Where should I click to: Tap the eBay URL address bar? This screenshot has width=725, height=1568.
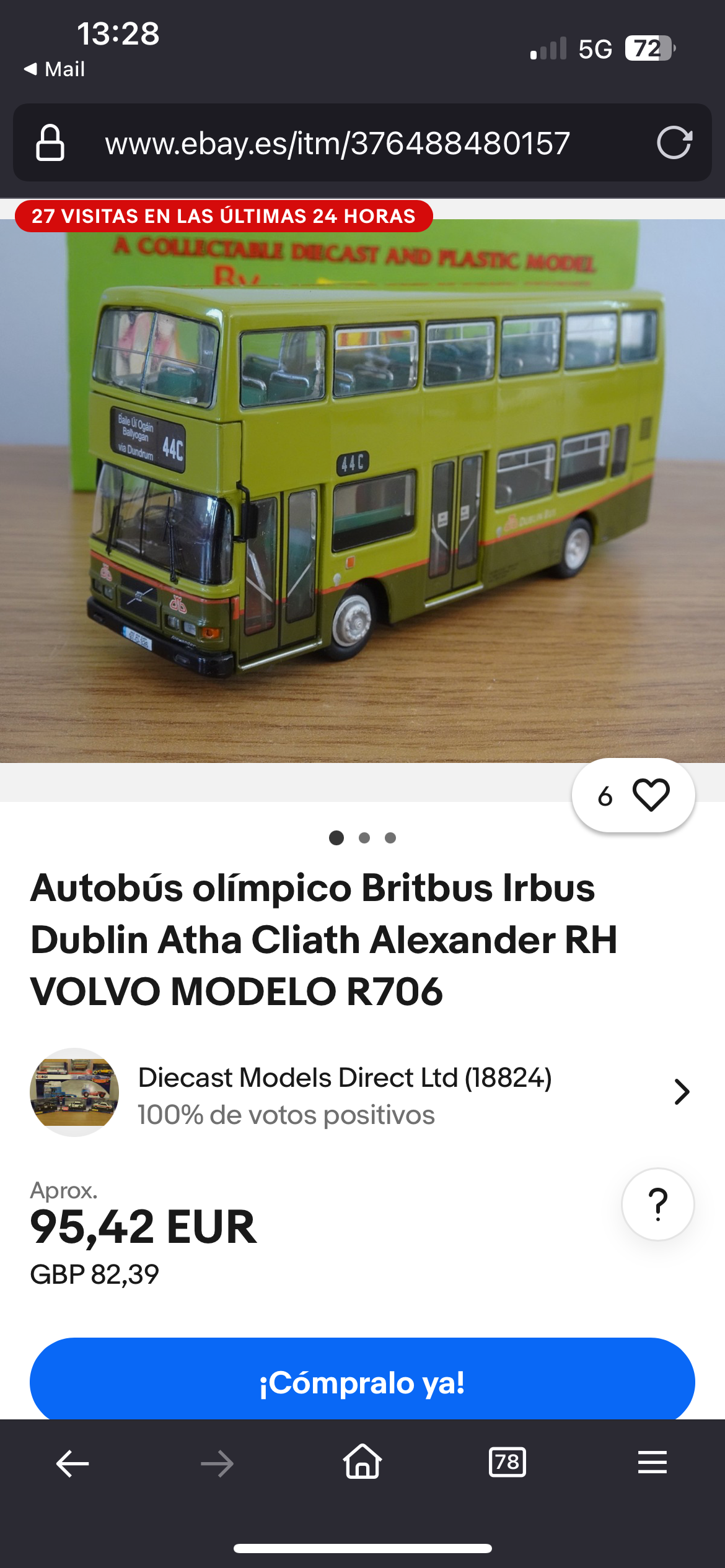(337, 143)
